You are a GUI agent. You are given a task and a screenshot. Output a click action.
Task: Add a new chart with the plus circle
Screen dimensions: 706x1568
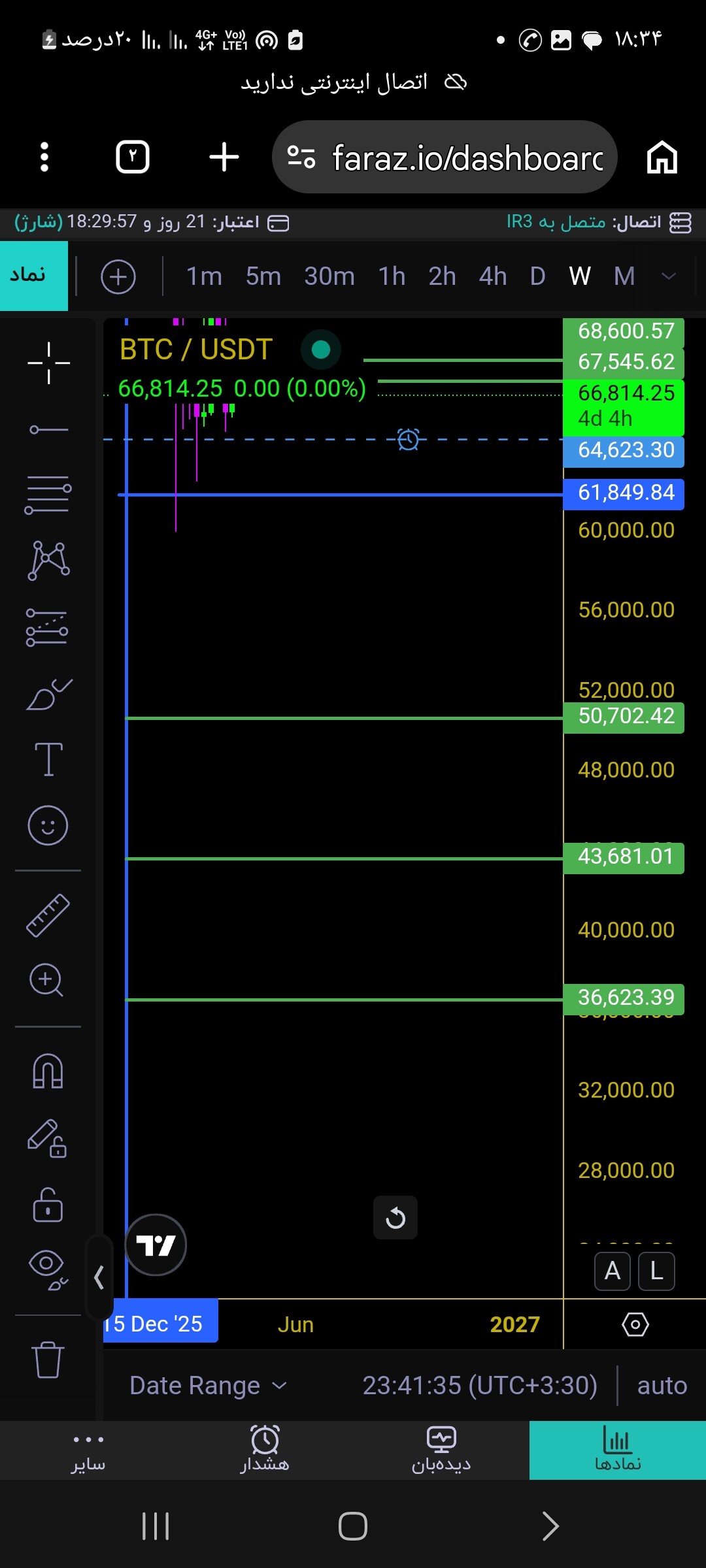coord(118,276)
